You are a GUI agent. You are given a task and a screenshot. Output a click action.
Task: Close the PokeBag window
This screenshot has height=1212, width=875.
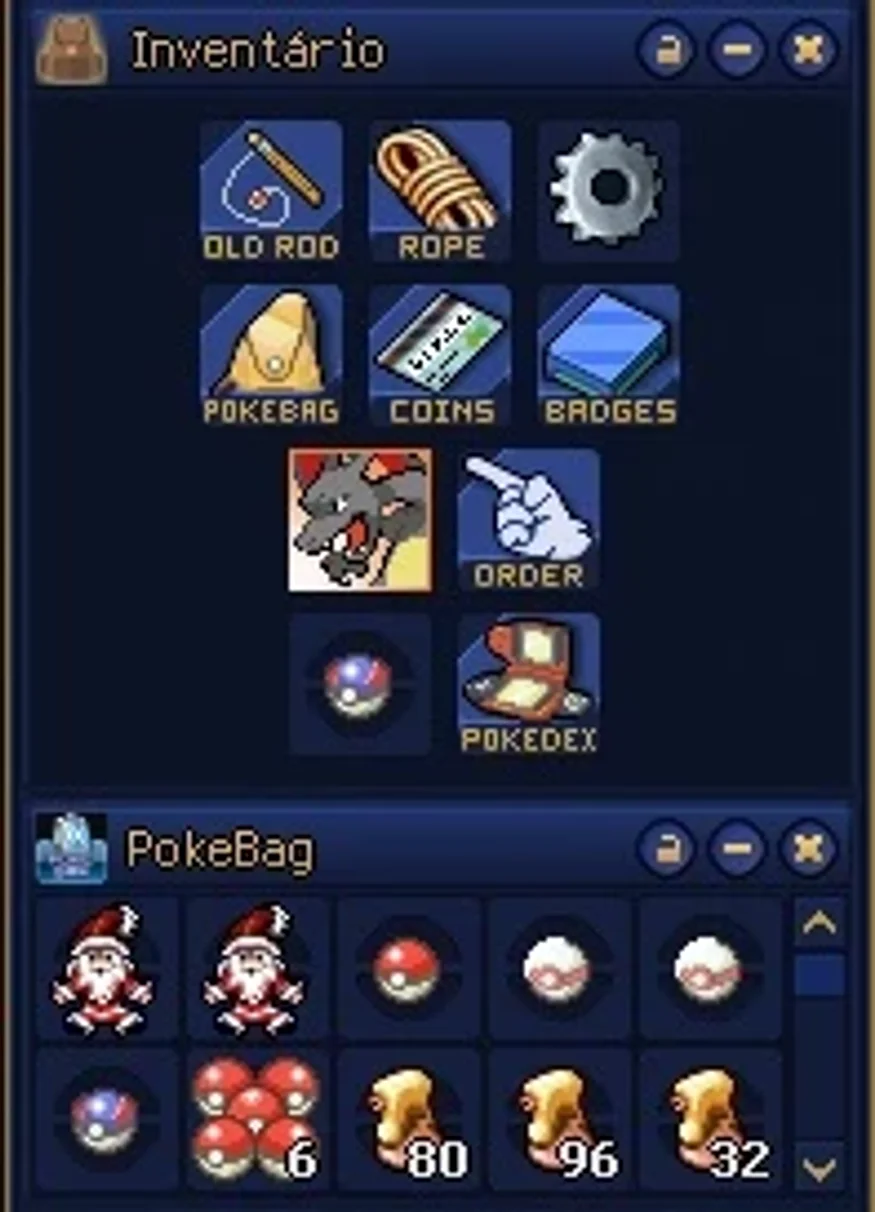808,849
